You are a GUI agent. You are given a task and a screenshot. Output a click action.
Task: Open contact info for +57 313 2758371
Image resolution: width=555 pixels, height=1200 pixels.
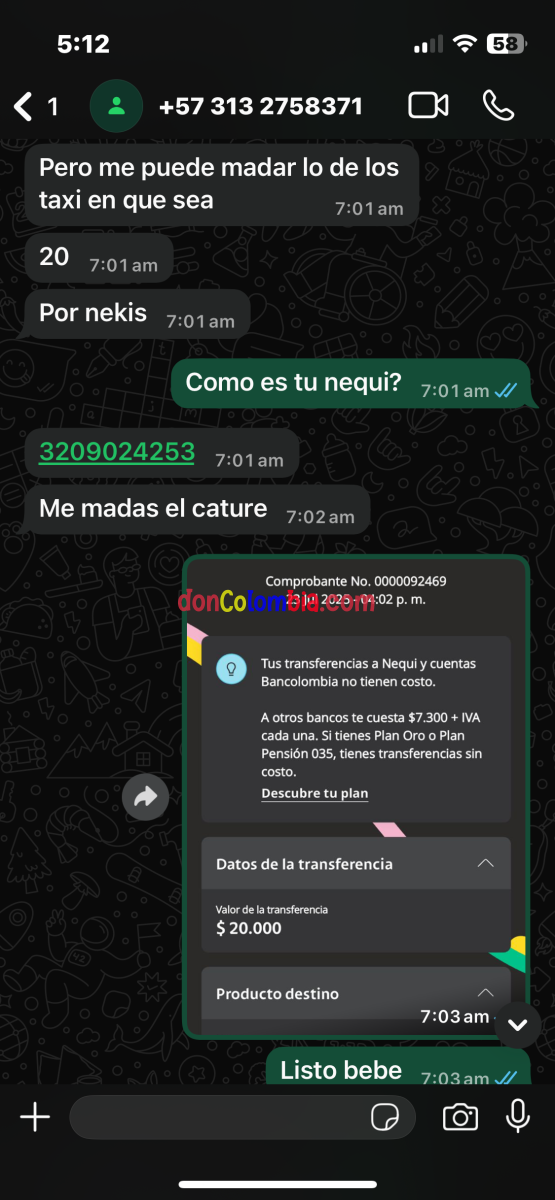click(x=260, y=106)
